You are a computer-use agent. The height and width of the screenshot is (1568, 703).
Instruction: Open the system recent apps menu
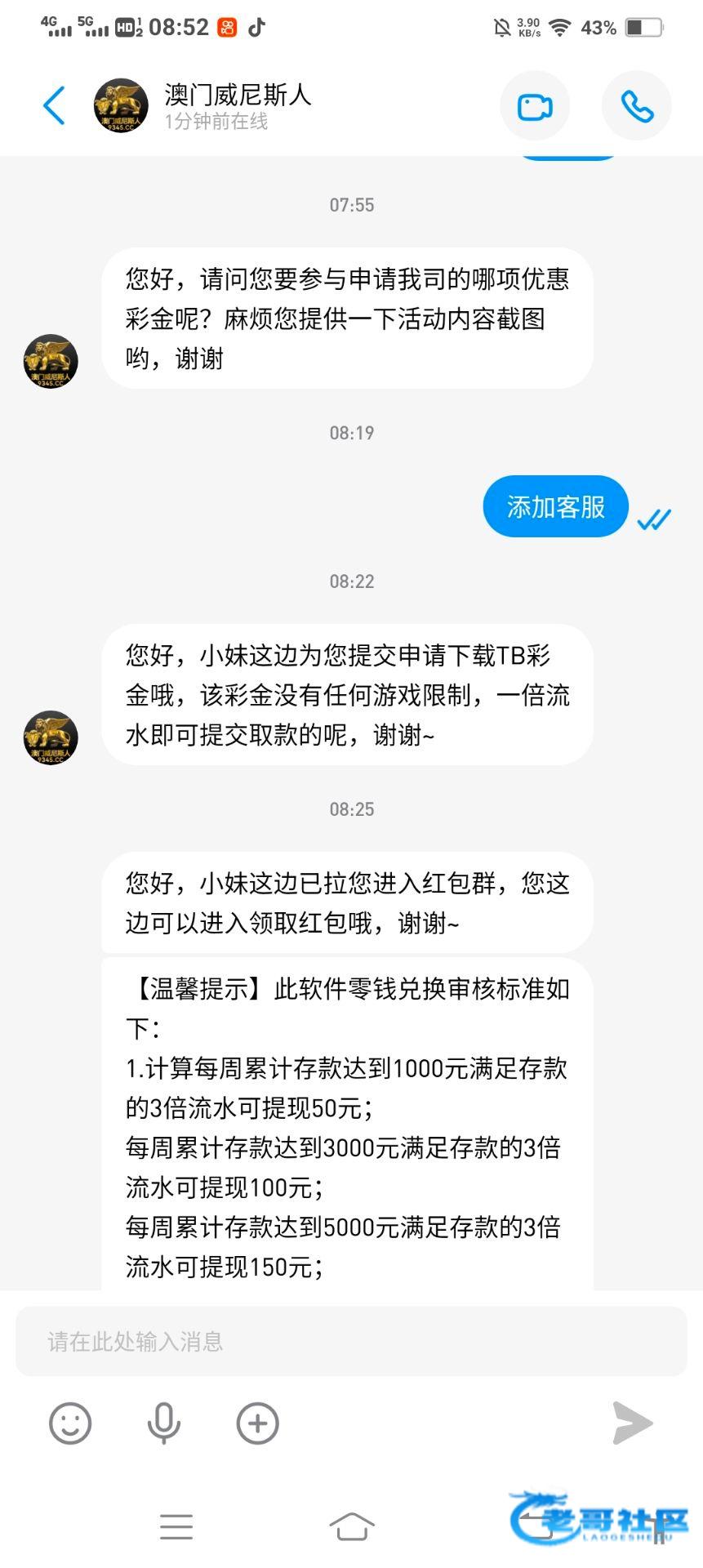pyautogui.click(x=176, y=1526)
